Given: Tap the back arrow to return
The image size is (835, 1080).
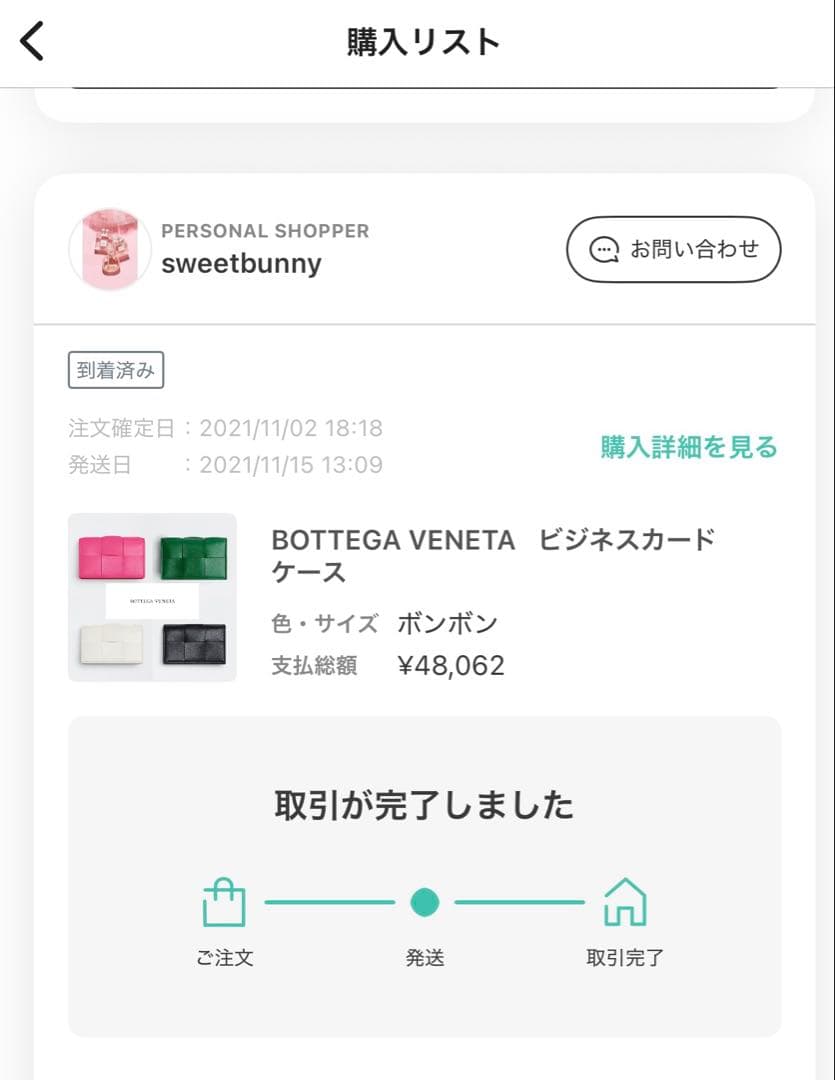Looking at the screenshot, I should coord(31,42).
